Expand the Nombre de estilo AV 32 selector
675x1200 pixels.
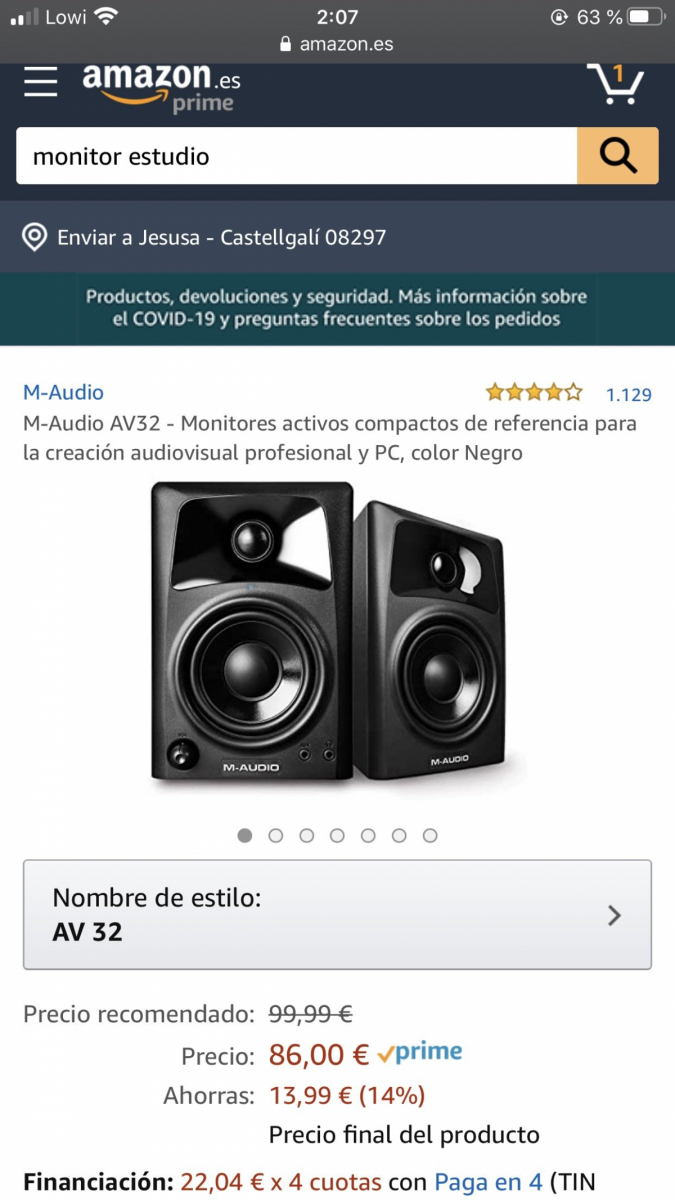337,914
